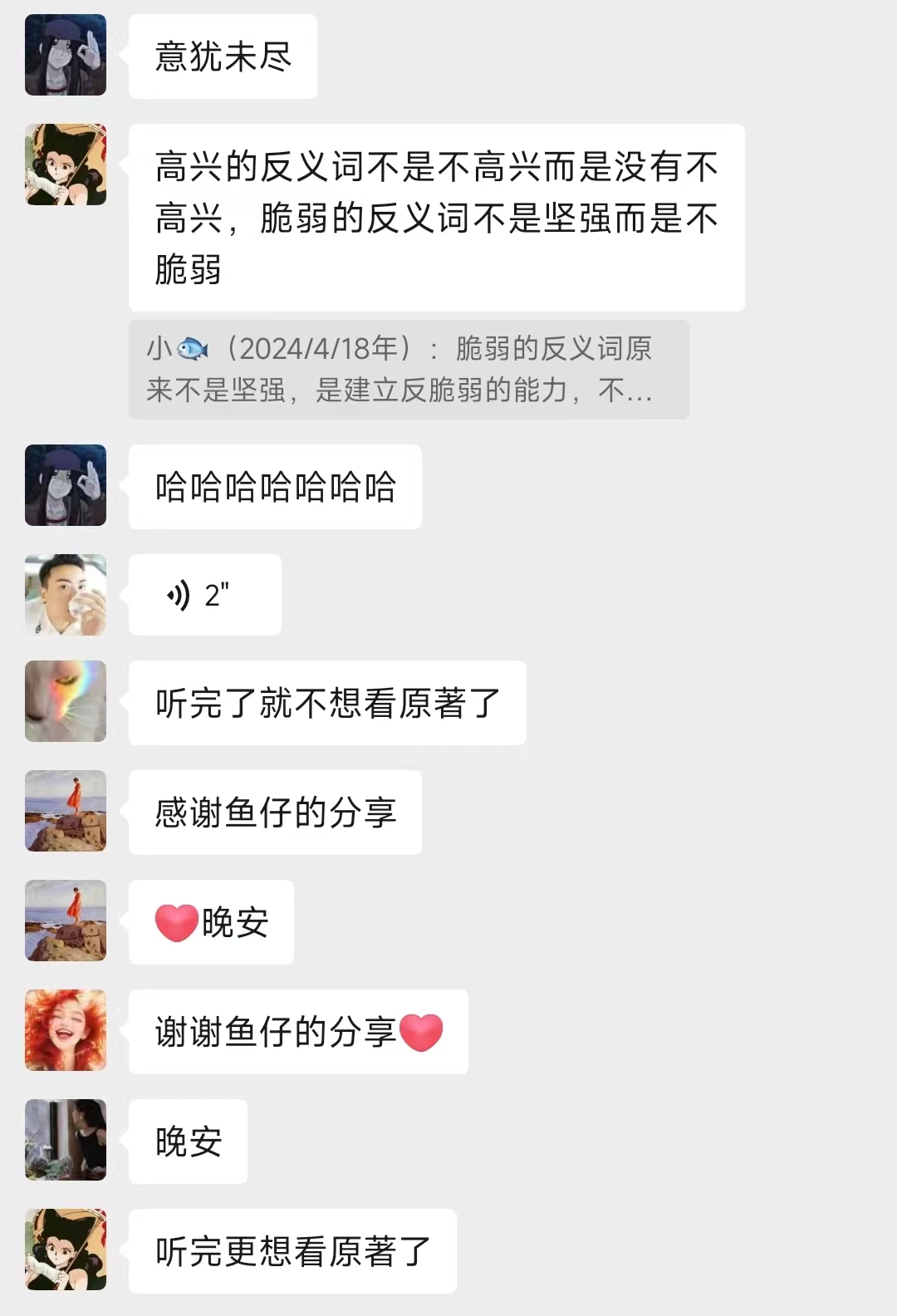
Task: View profile of the "高兴的反义词" message sender
Action: coord(66,164)
